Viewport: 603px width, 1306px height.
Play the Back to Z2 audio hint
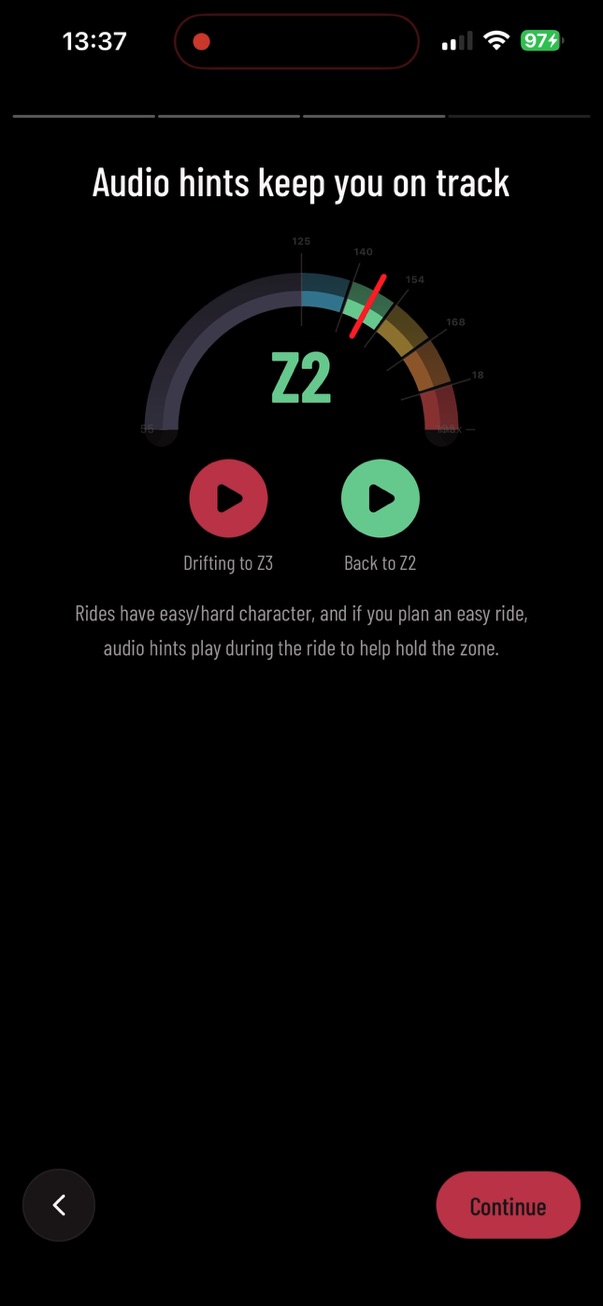(x=380, y=498)
